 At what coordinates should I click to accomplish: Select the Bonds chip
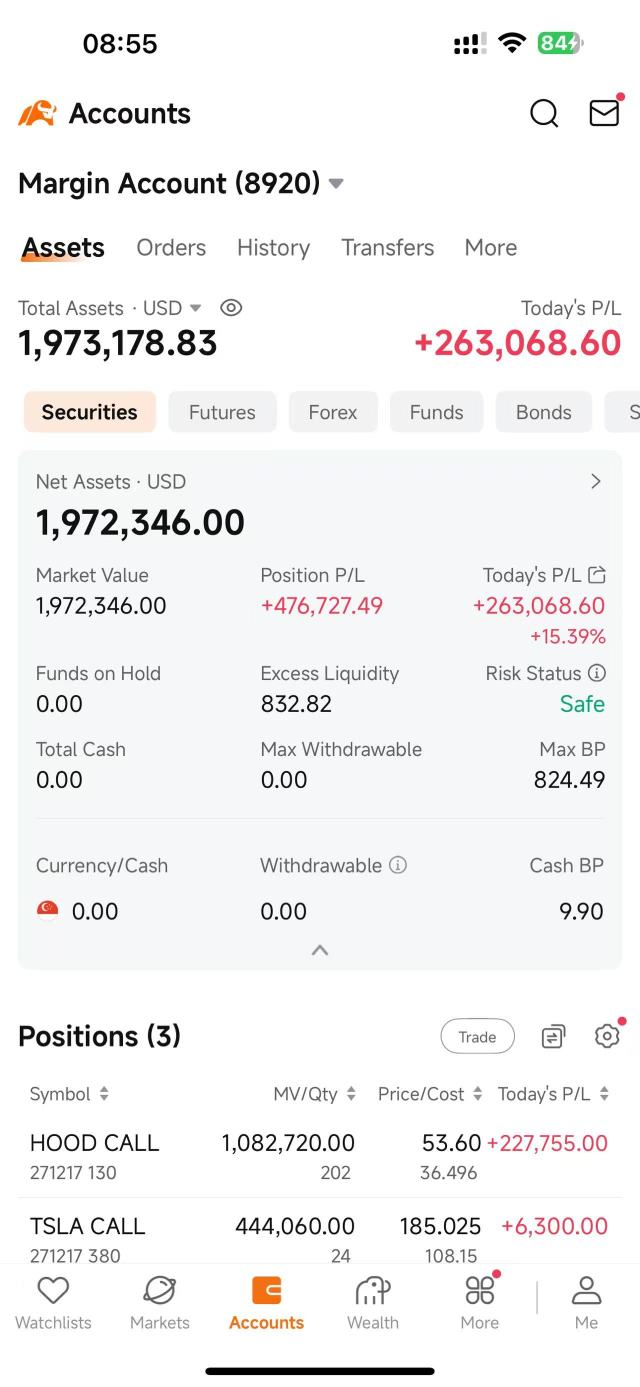543,412
